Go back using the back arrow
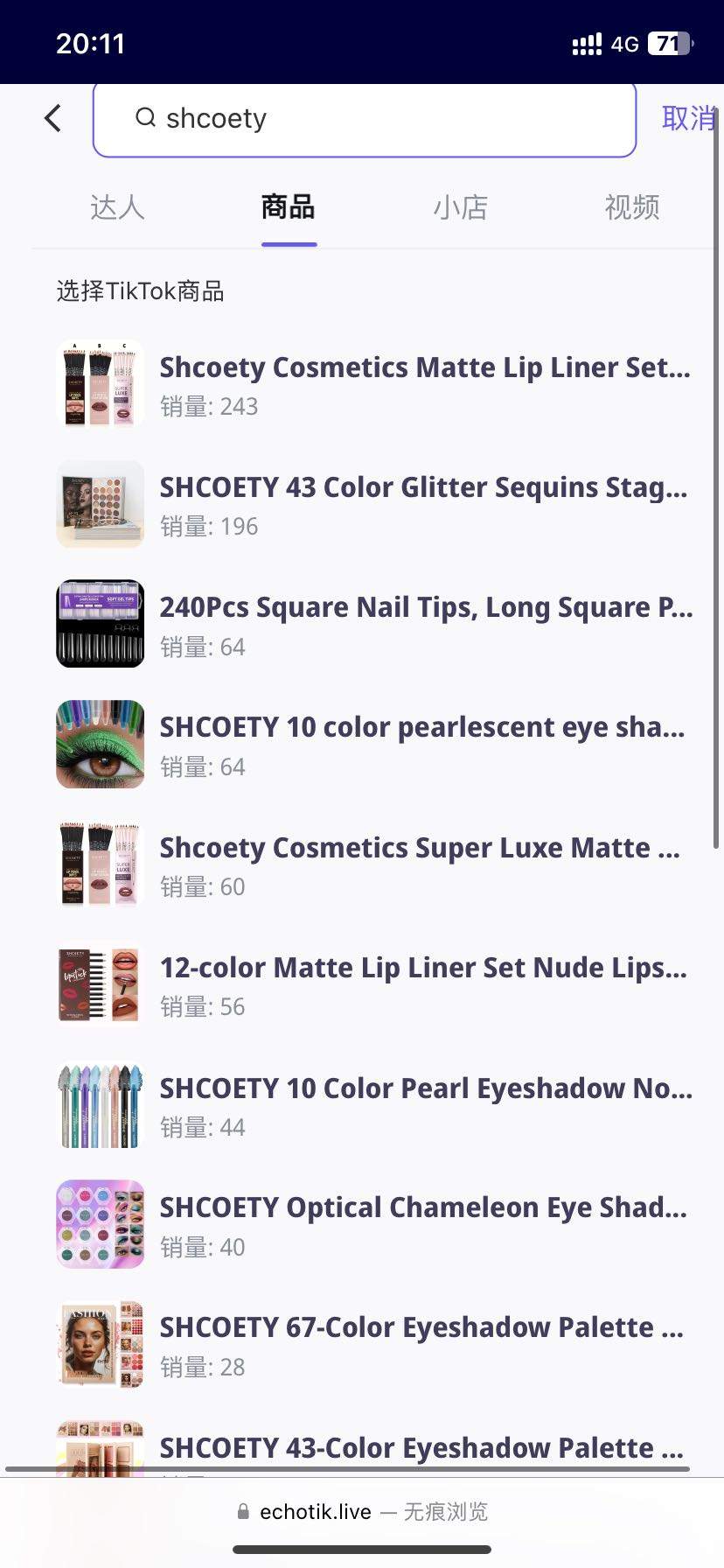Viewport: 724px width, 1568px height. click(53, 118)
